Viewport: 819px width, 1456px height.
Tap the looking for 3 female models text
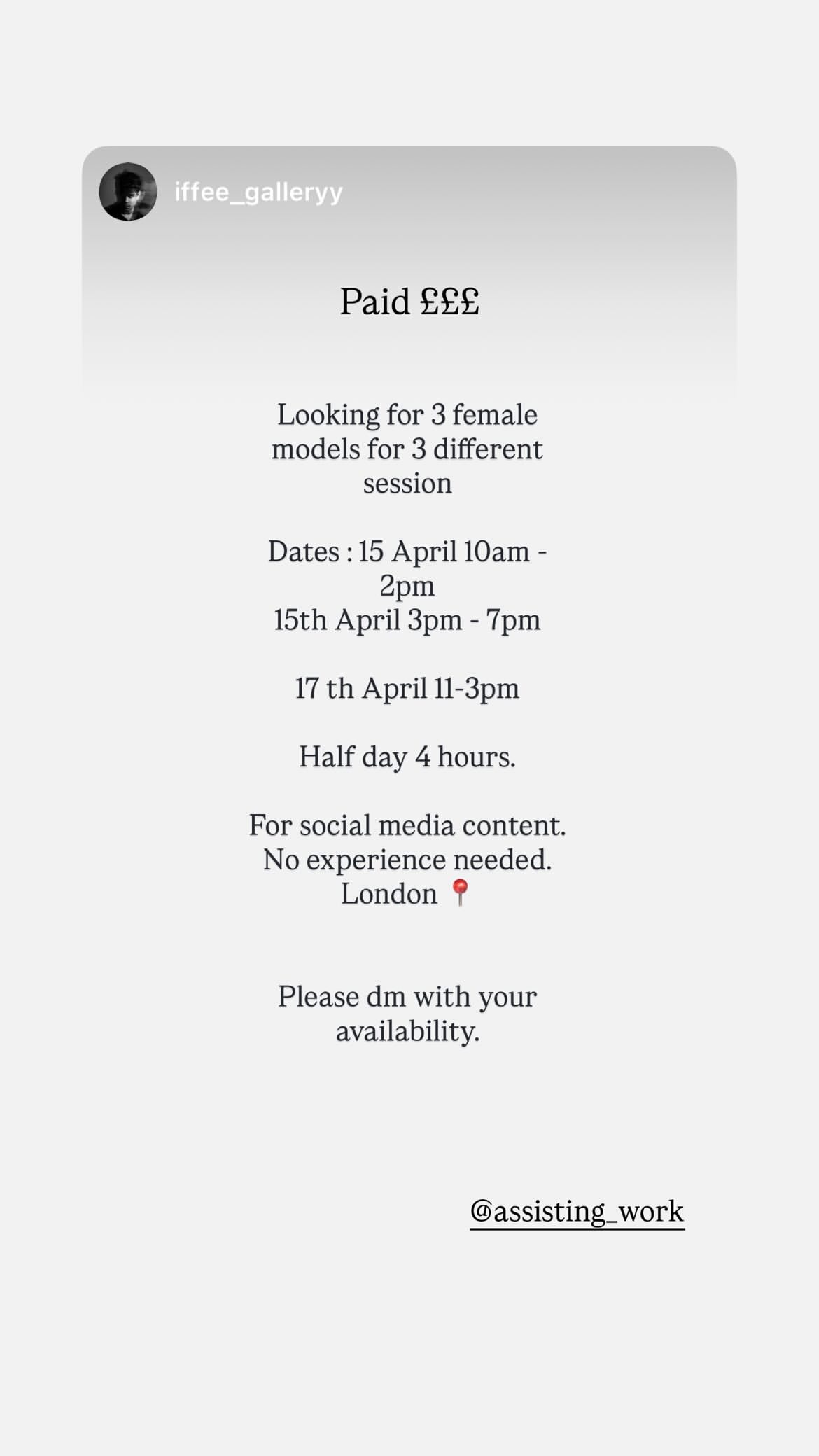tap(408, 448)
